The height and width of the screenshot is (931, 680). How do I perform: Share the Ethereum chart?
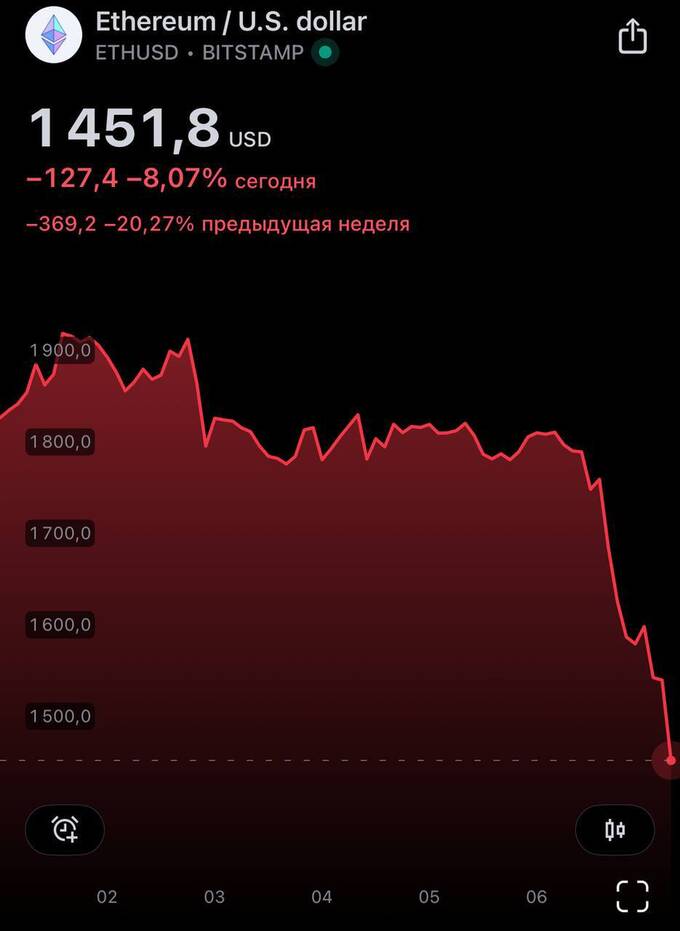(x=632, y=36)
